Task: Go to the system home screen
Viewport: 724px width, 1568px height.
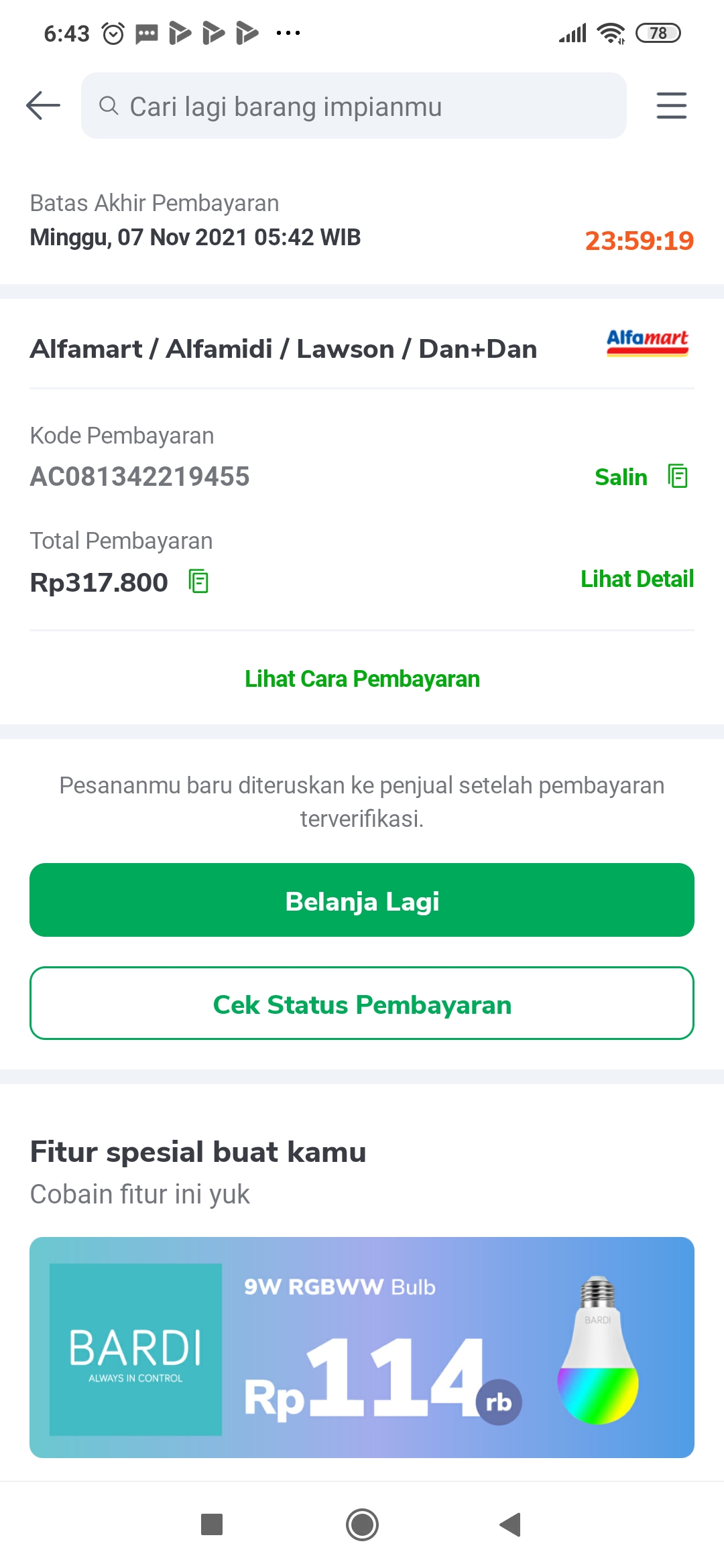Action: point(362,1524)
